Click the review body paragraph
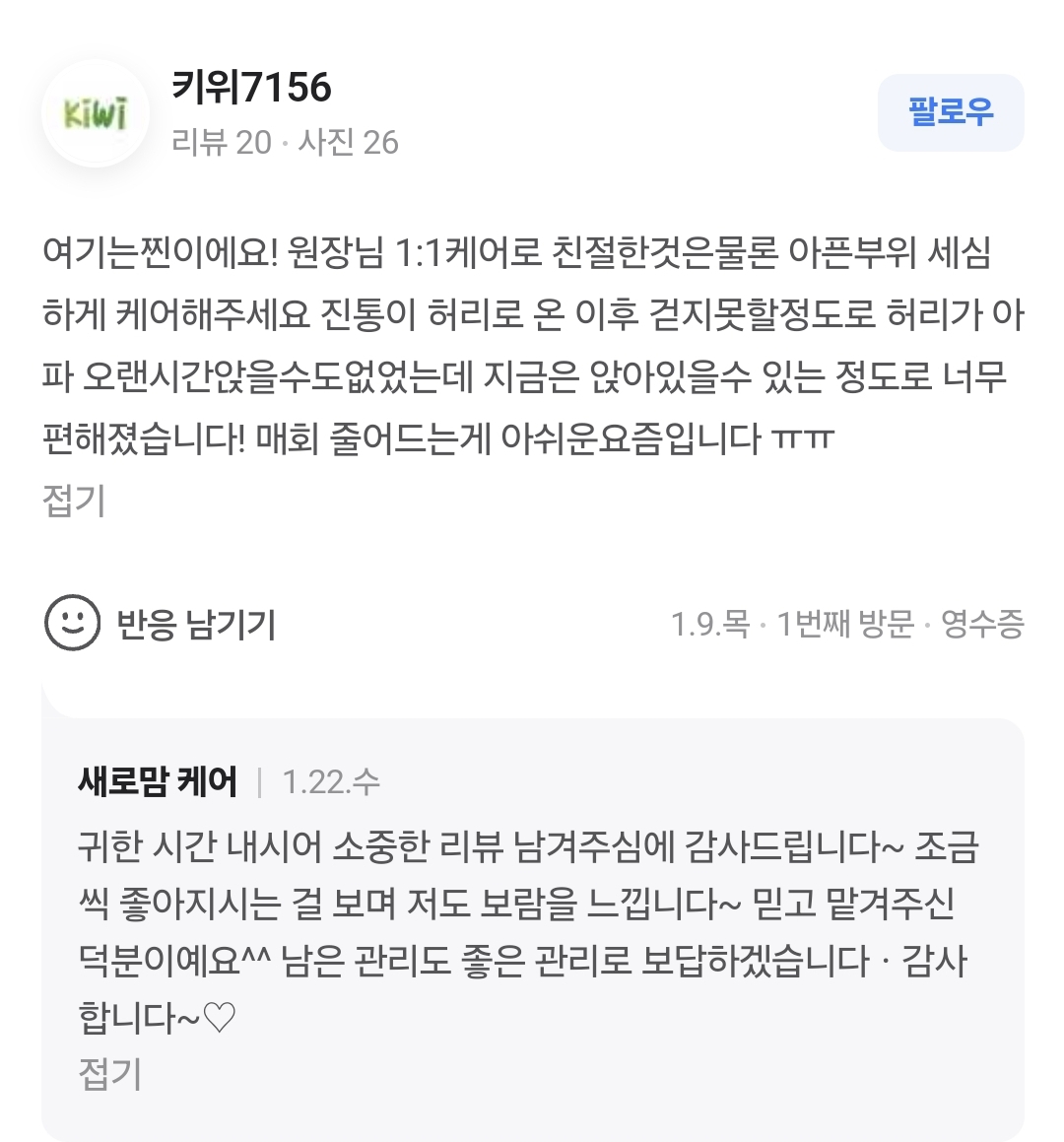This screenshot has height=1142, width=1064. pyautogui.click(x=532, y=345)
